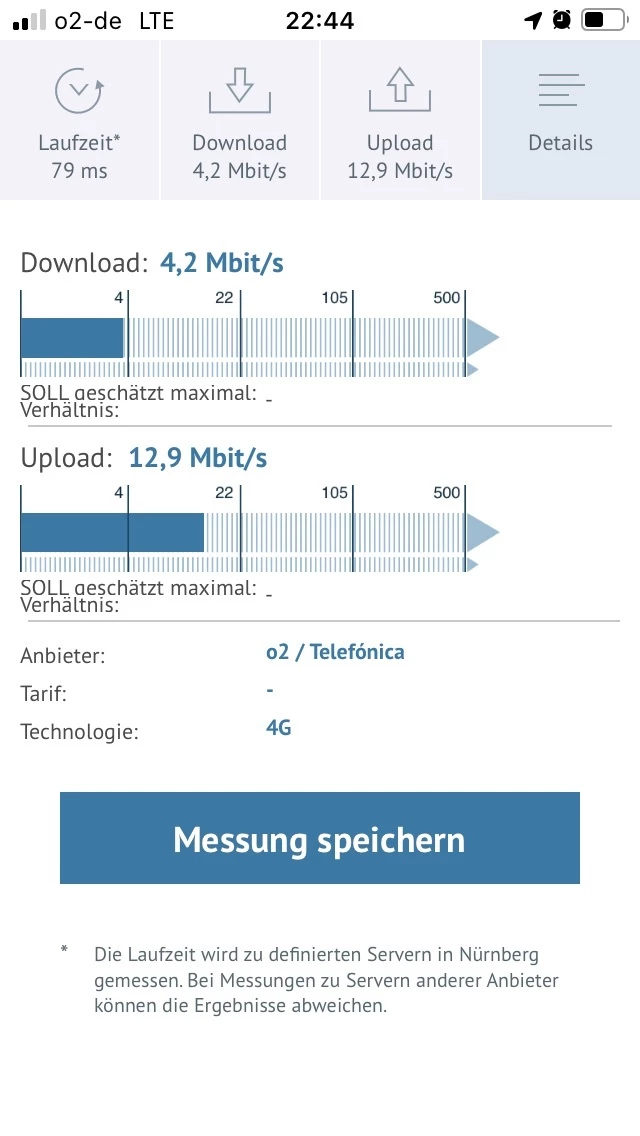Show the Details tab
This screenshot has width=640, height=1136.
coord(560,121)
